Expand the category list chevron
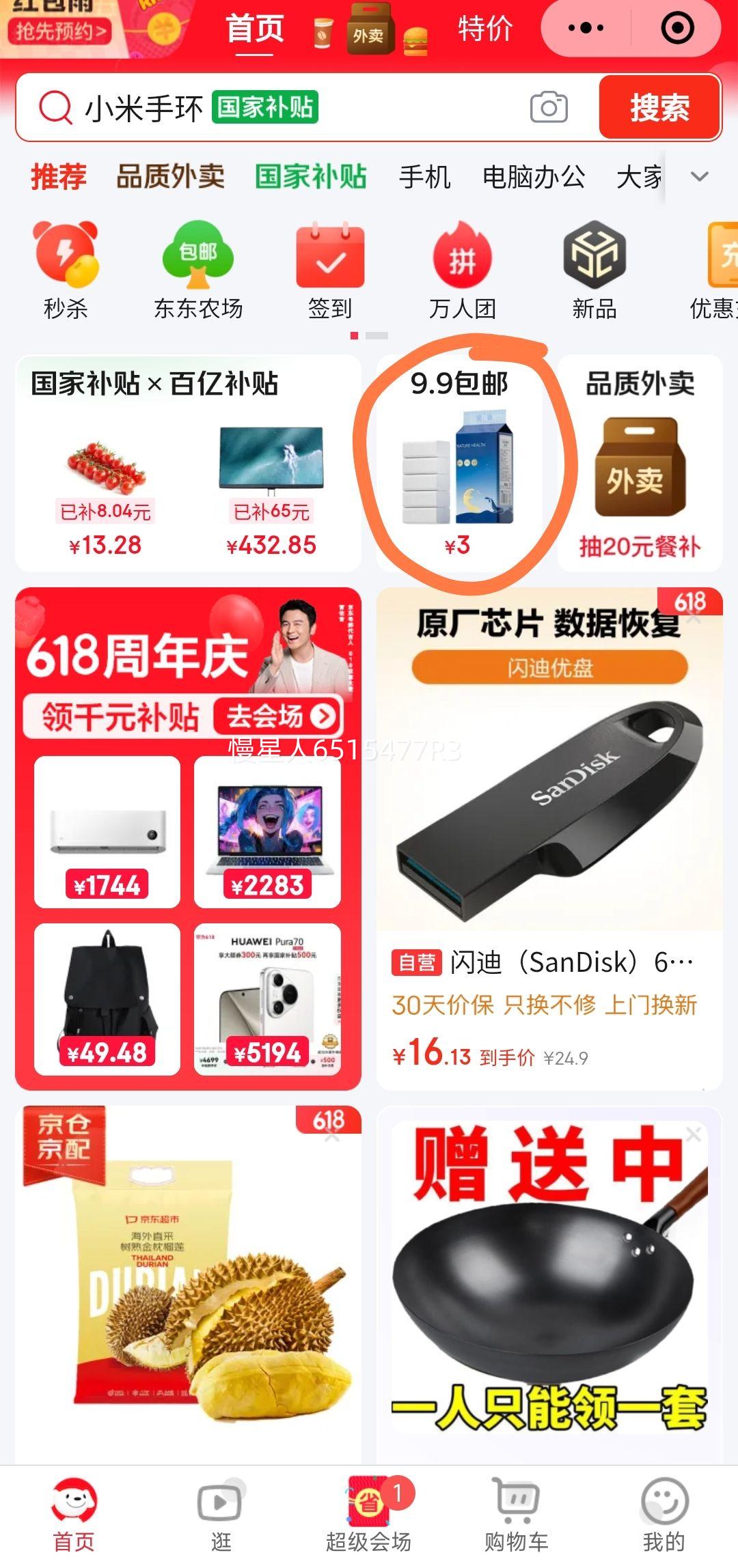This screenshot has height=1568, width=738. (x=700, y=177)
